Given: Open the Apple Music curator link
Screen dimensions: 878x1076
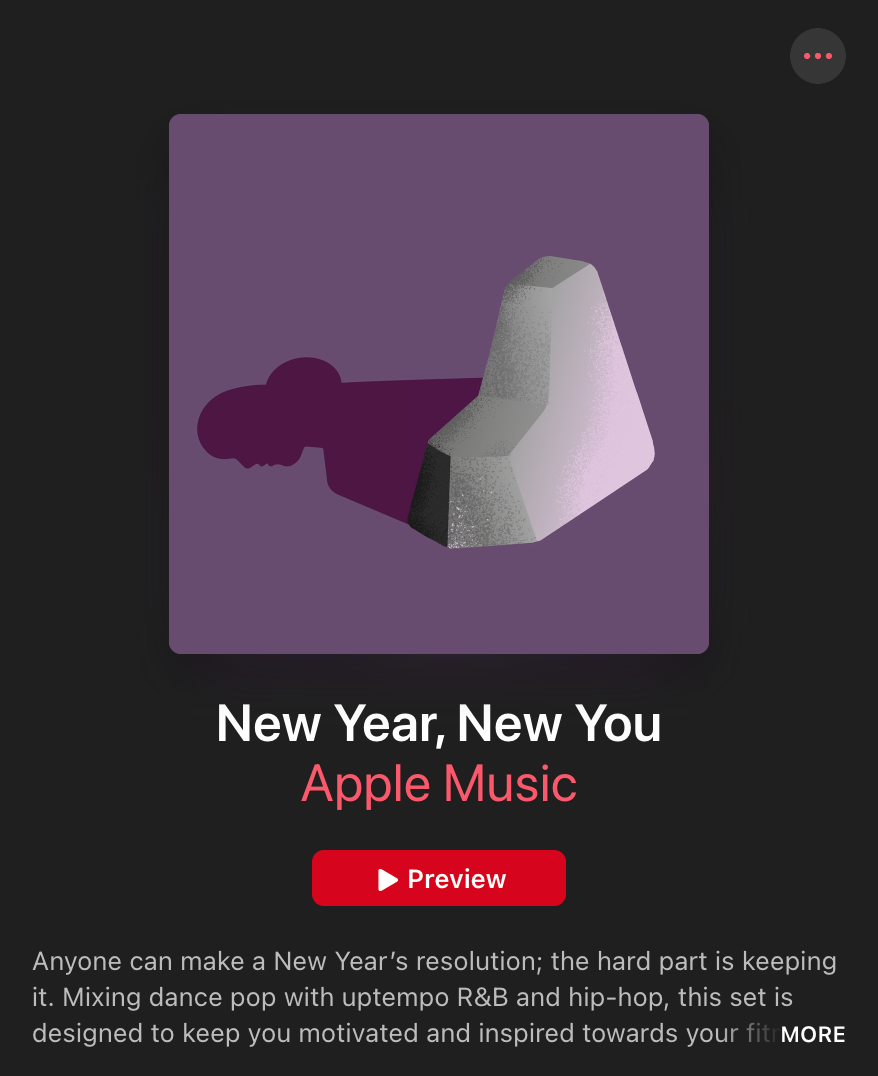Looking at the screenshot, I should [x=439, y=784].
